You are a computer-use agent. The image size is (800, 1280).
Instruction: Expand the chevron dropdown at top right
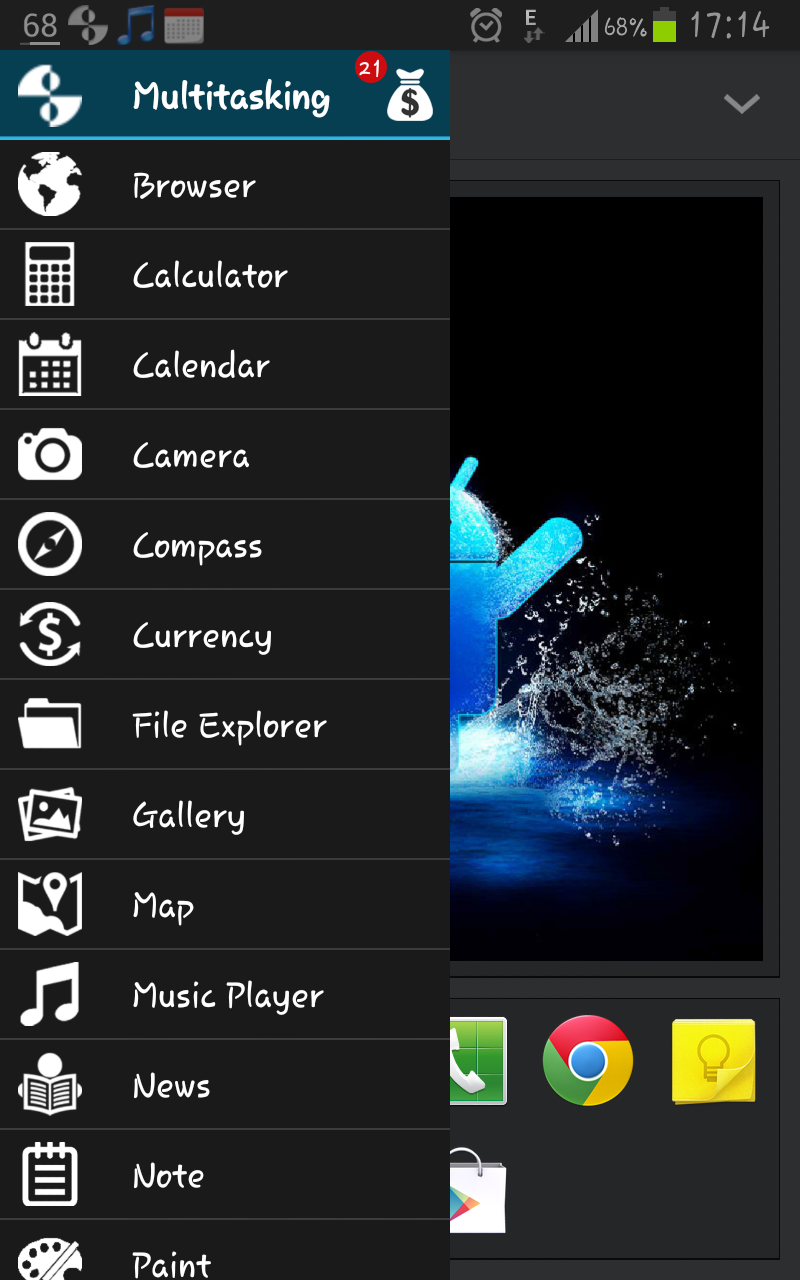741,103
